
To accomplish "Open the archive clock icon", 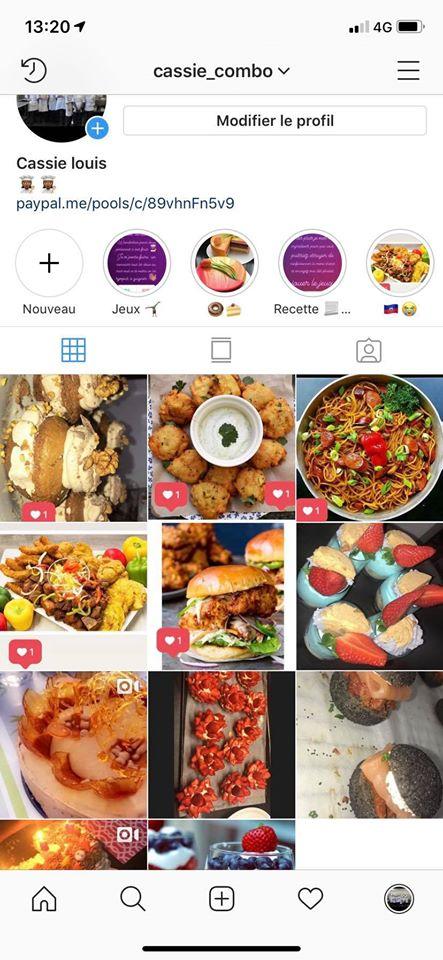I will pyautogui.click(x=34, y=70).
